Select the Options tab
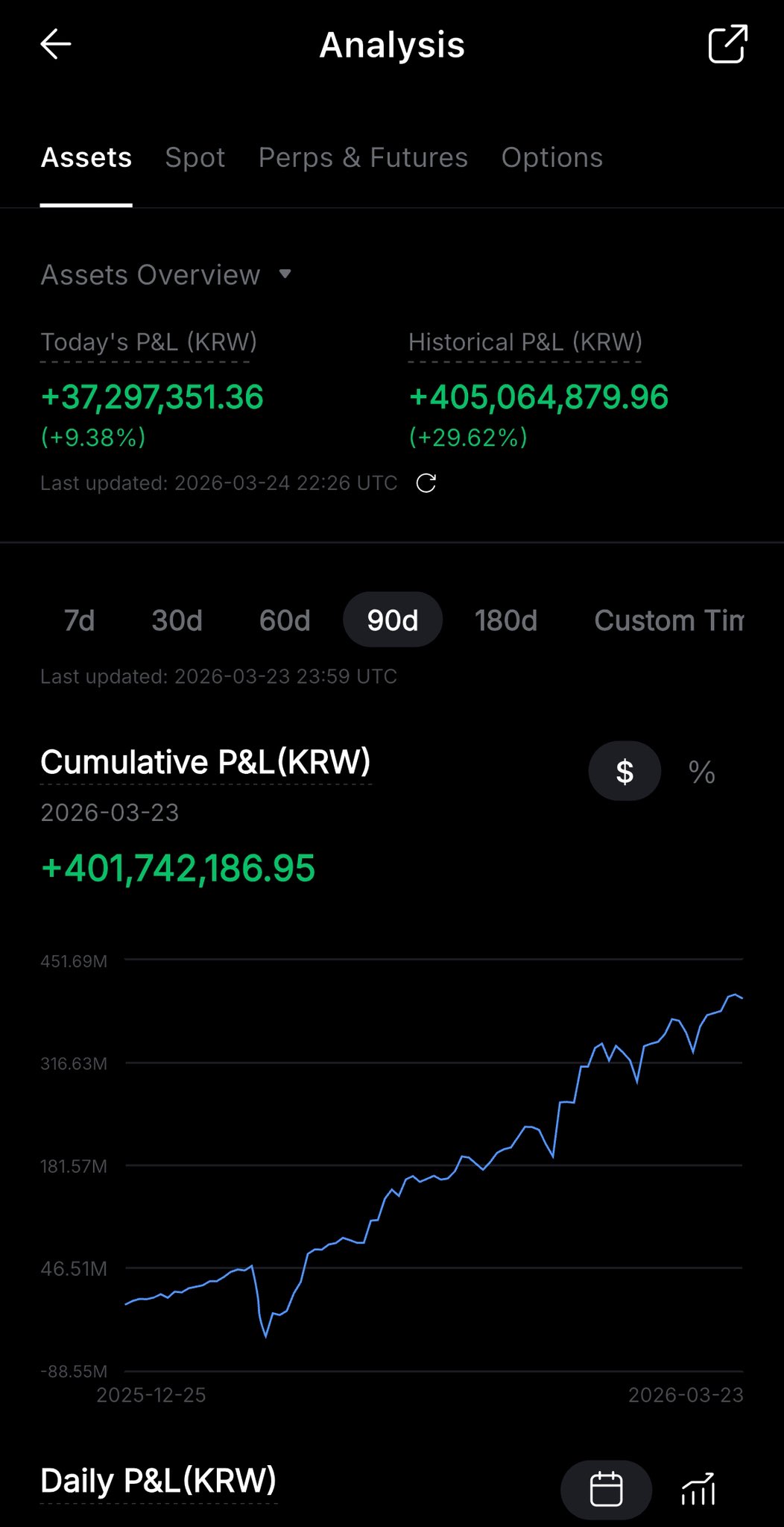The width and height of the screenshot is (784, 1527). 552,158
